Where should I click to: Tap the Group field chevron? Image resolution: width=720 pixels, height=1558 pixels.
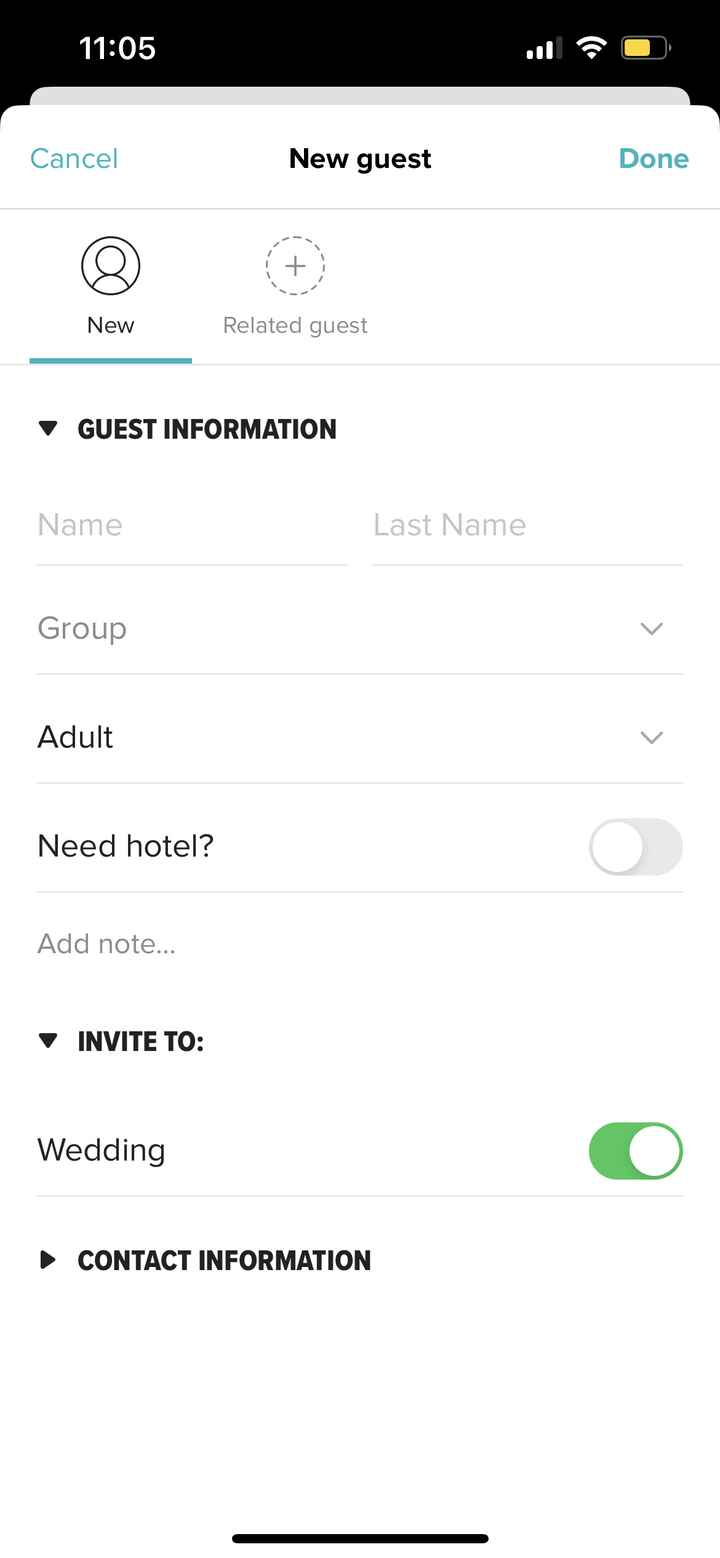(651, 629)
